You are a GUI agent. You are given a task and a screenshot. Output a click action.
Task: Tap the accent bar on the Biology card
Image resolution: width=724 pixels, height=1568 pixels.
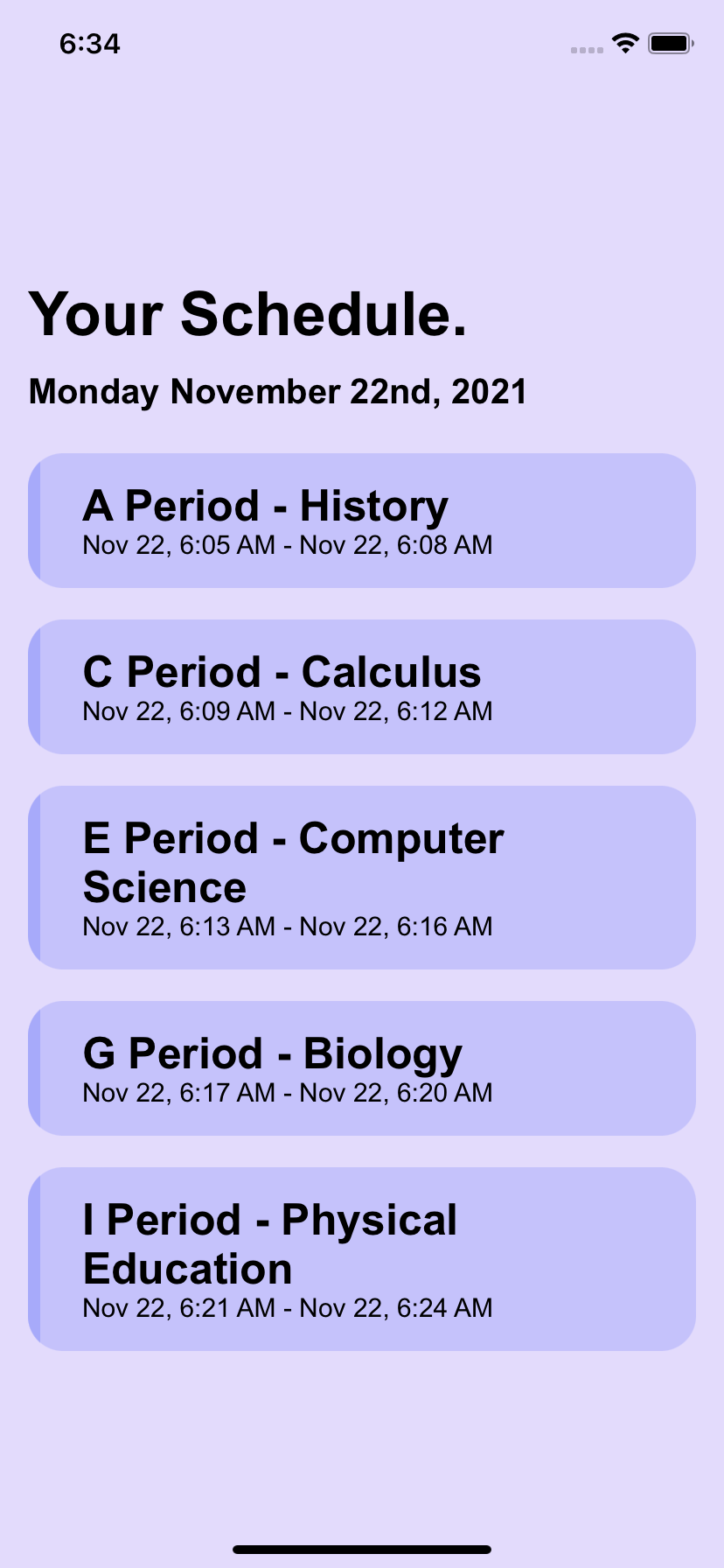pyautogui.click(x=33, y=1067)
